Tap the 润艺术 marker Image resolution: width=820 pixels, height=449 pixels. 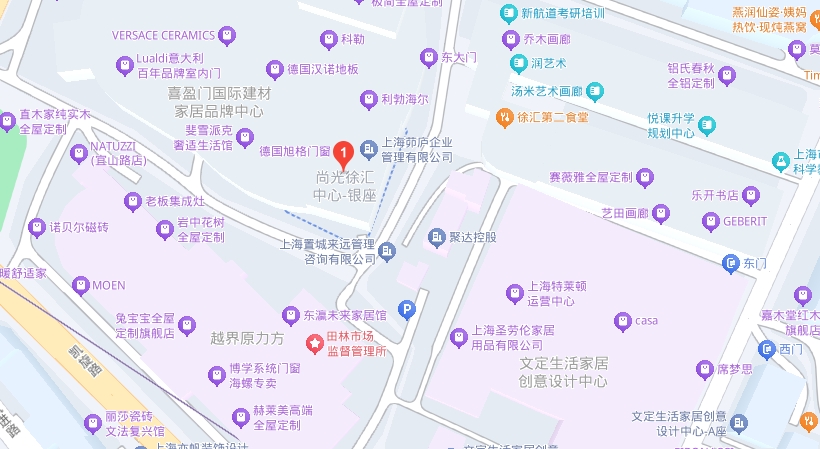pyautogui.click(x=518, y=63)
